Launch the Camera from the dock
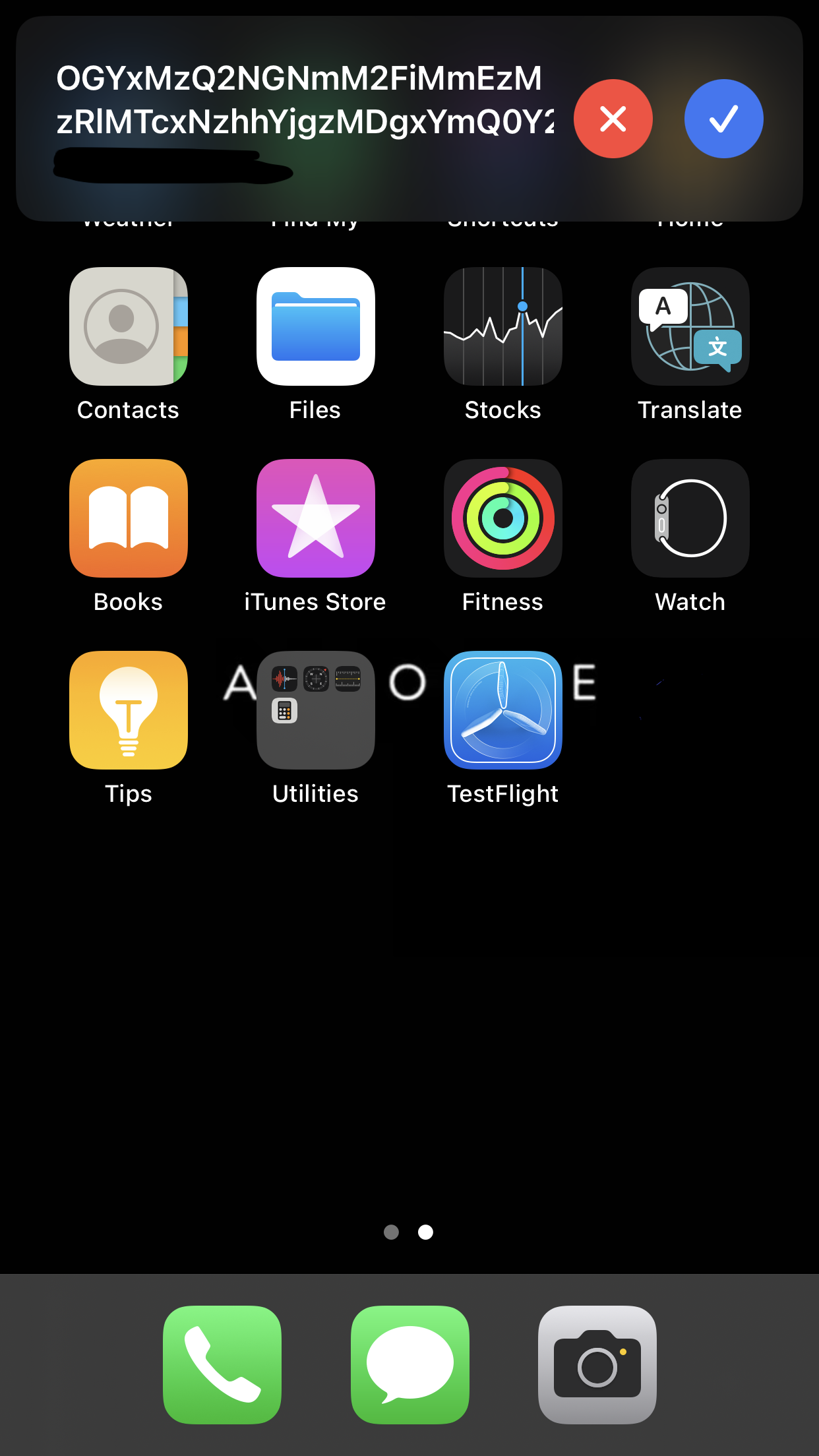819x1456 pixels. pyautogui.click(x=597, y=1363)
